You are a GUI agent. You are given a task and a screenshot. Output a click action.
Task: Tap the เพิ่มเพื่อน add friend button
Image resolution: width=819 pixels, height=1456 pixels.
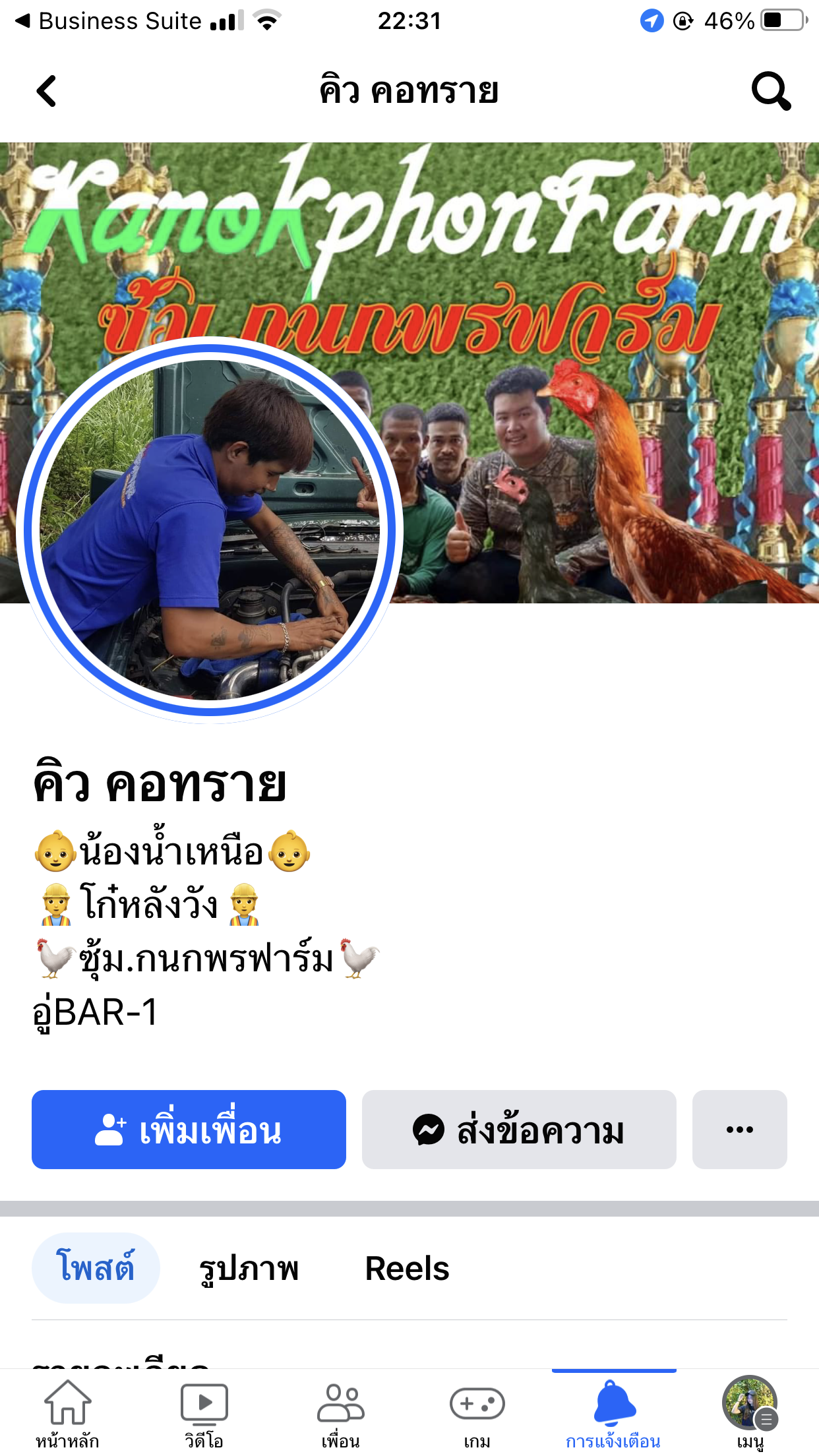tap(189, 1130)
